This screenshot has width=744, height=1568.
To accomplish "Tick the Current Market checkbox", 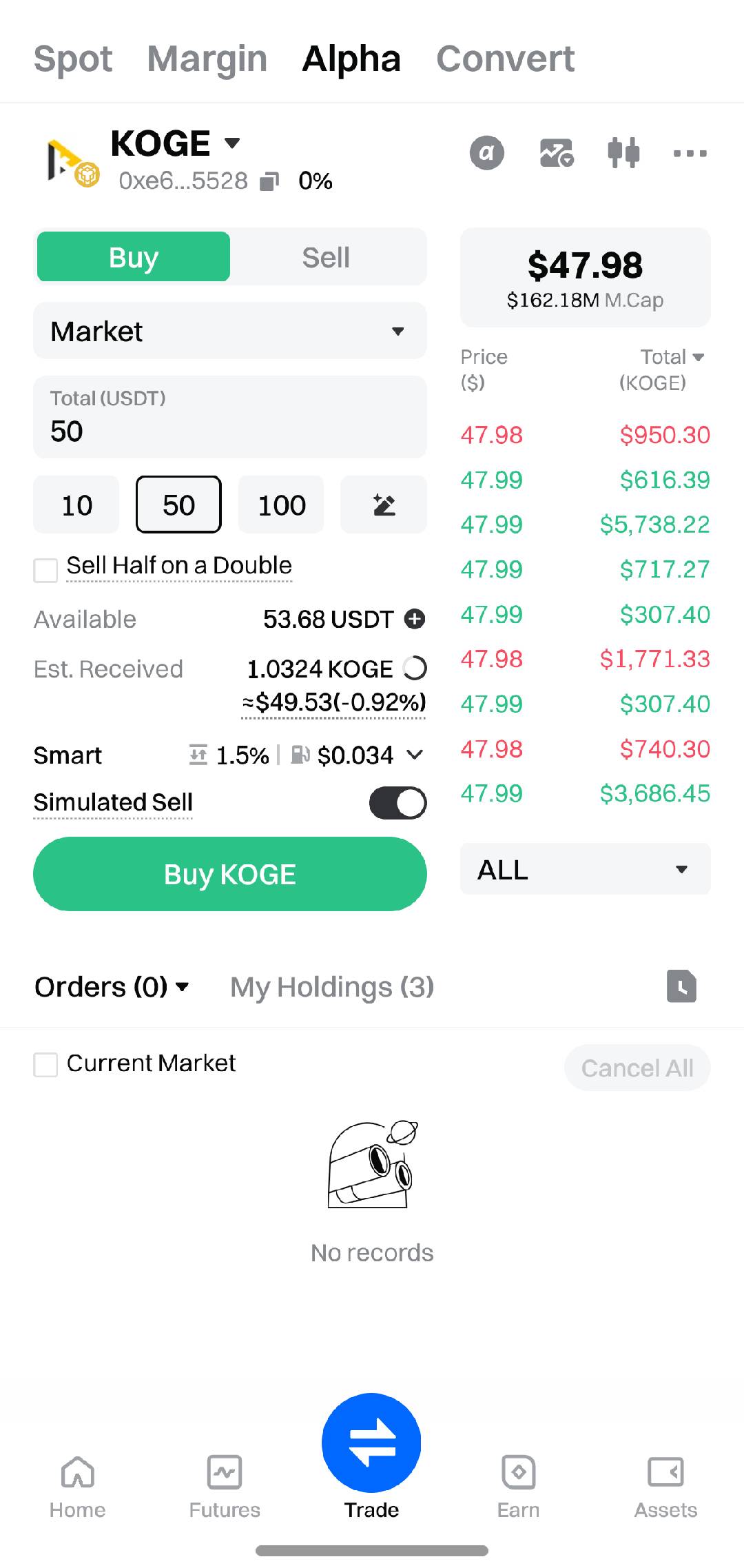I will (46, 1064).
